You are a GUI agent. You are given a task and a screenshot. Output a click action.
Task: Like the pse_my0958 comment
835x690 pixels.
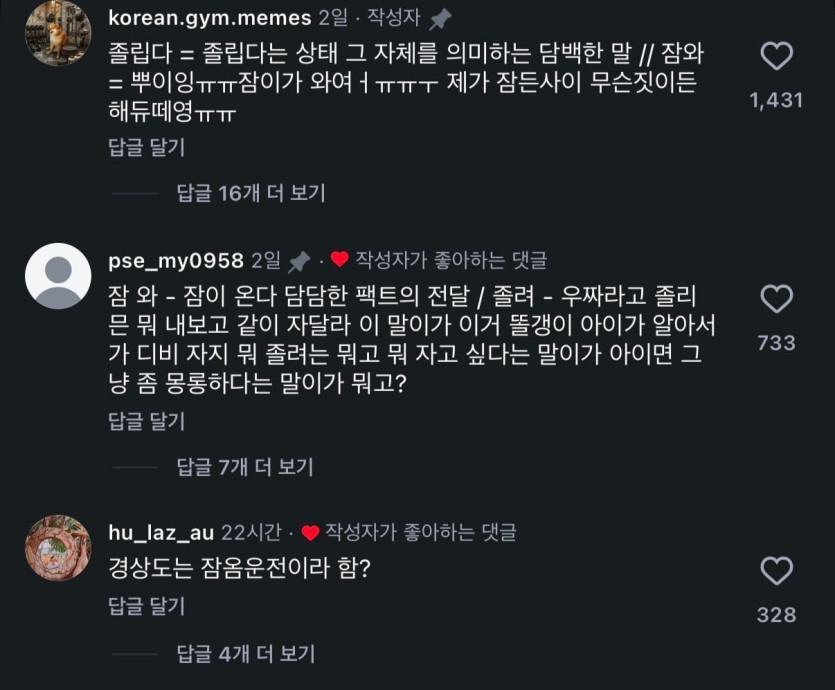(776, 299)
